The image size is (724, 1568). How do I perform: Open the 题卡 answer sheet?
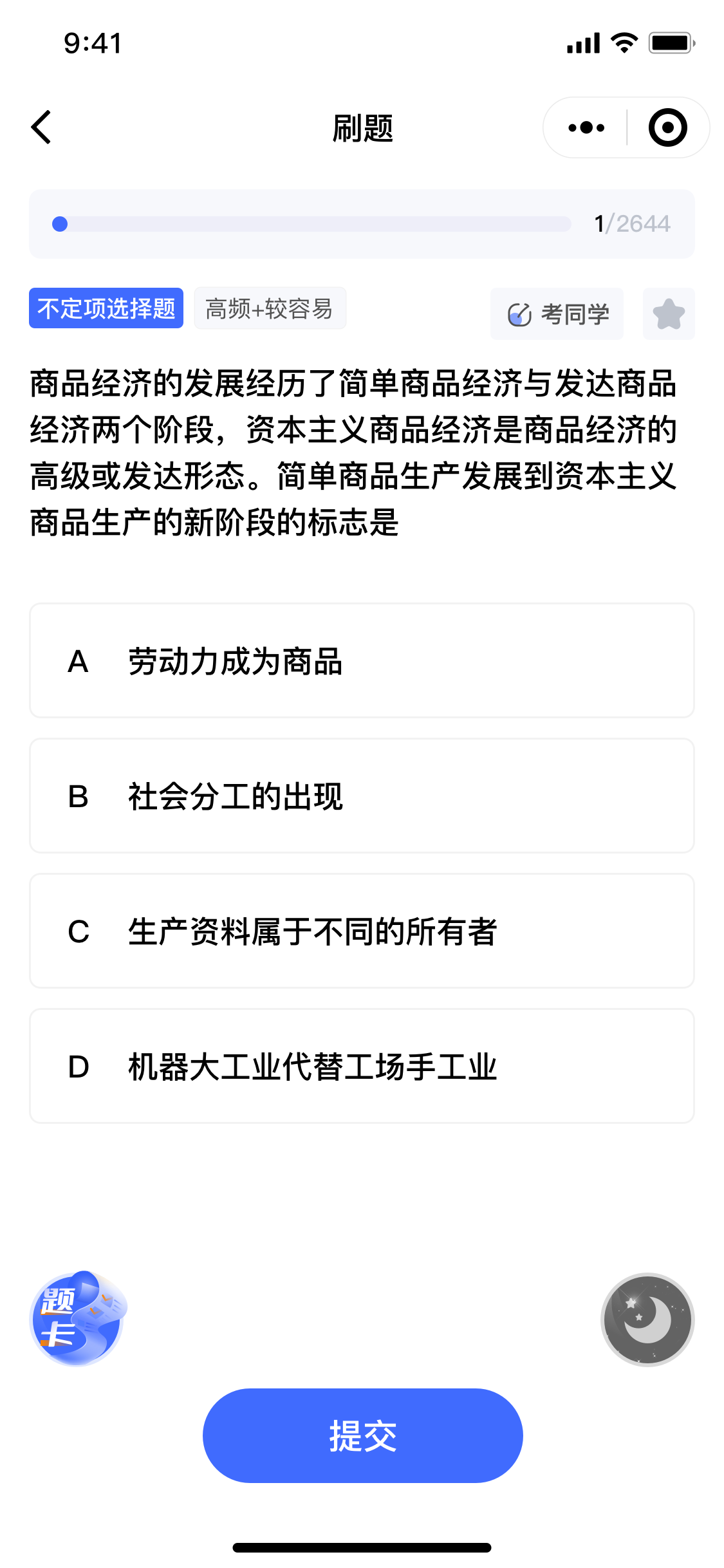coord(78,1318)
